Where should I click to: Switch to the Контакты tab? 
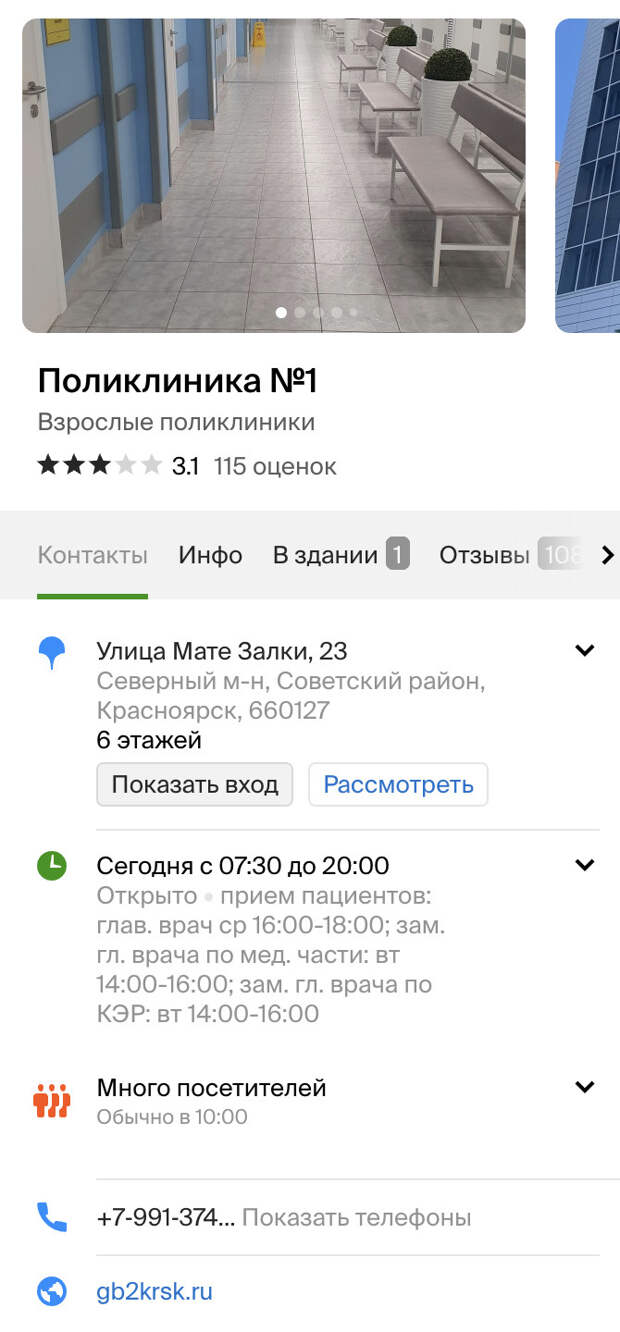[x=92, y=555]
